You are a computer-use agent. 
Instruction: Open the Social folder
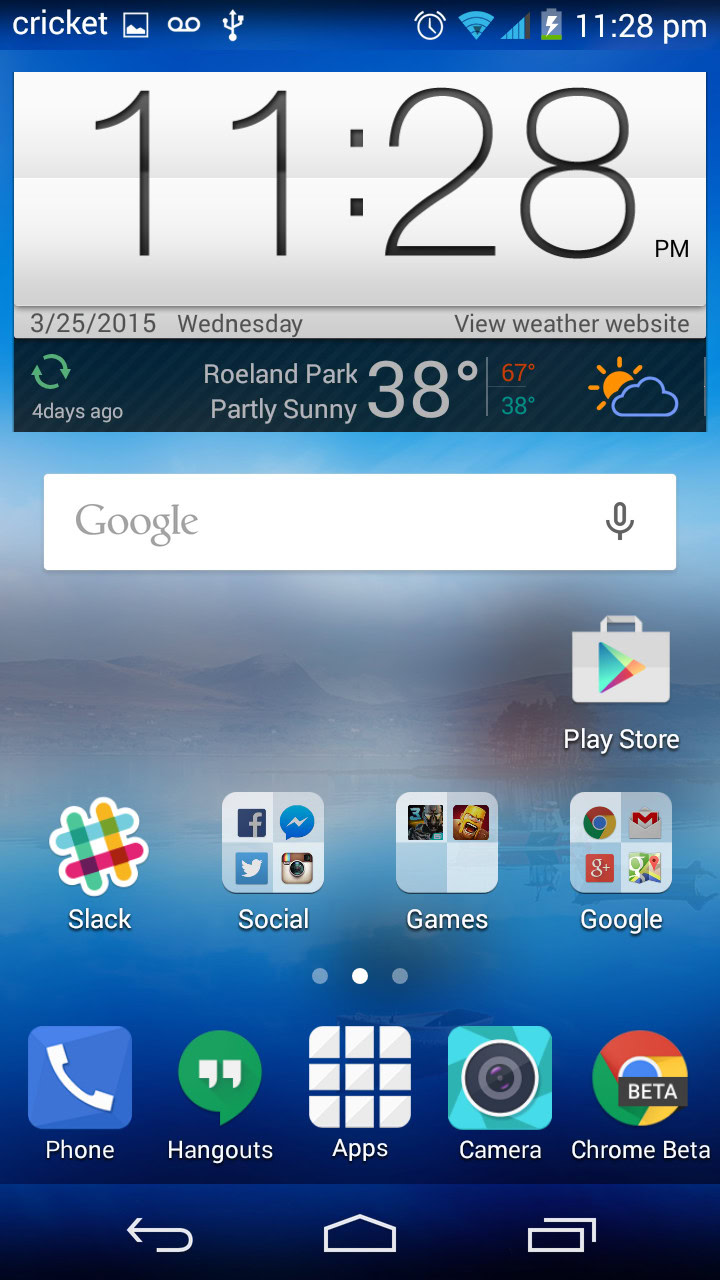[273, 843]
